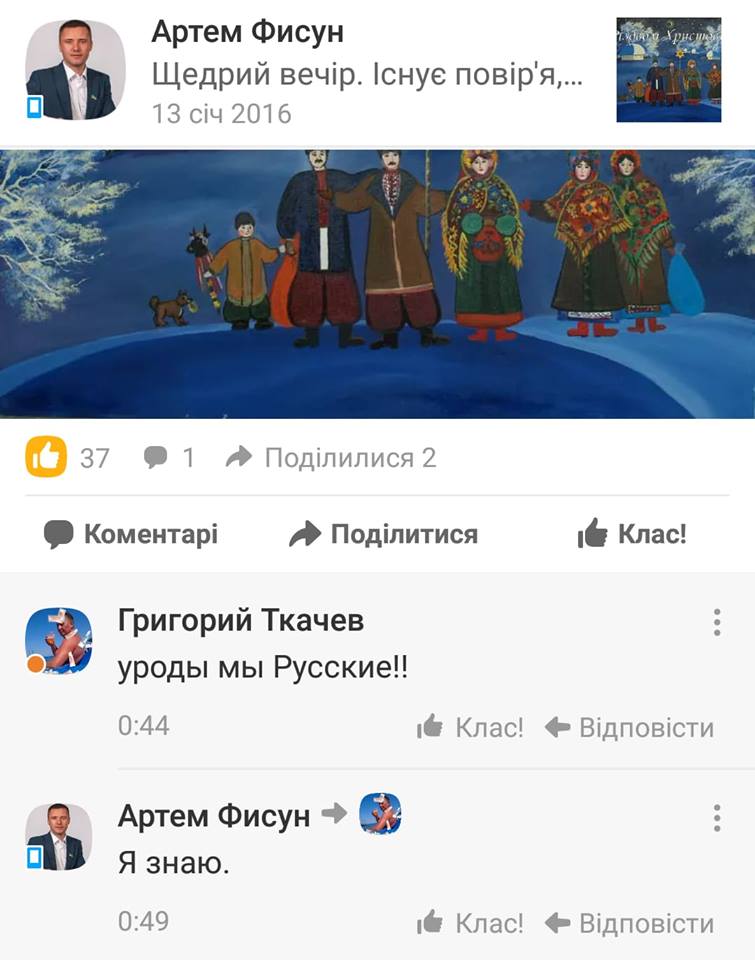This screenshot has height=960, width=755.
Task: Open Григорий Ткачев's avatar
Action: point(58,640)
